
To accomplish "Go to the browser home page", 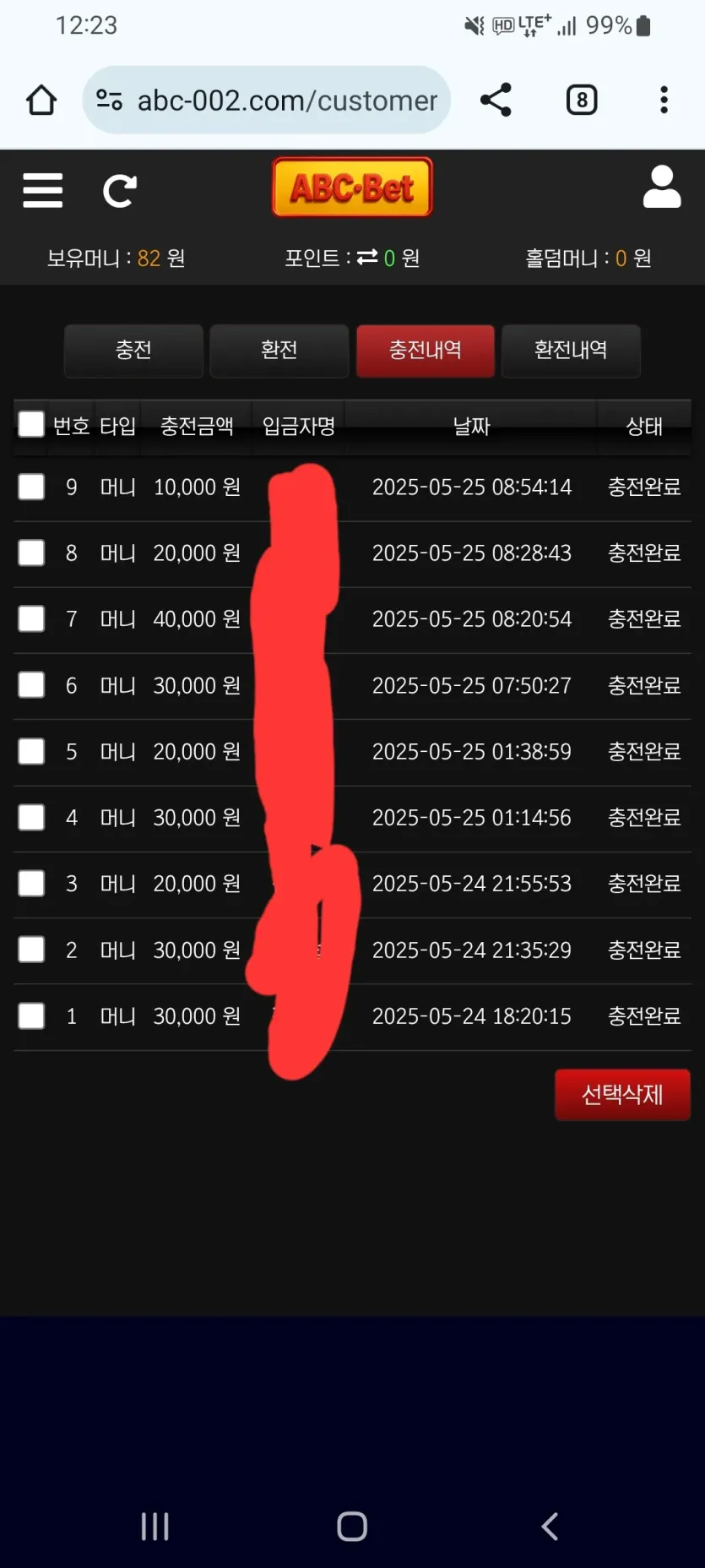I will (x=41, y=100).
